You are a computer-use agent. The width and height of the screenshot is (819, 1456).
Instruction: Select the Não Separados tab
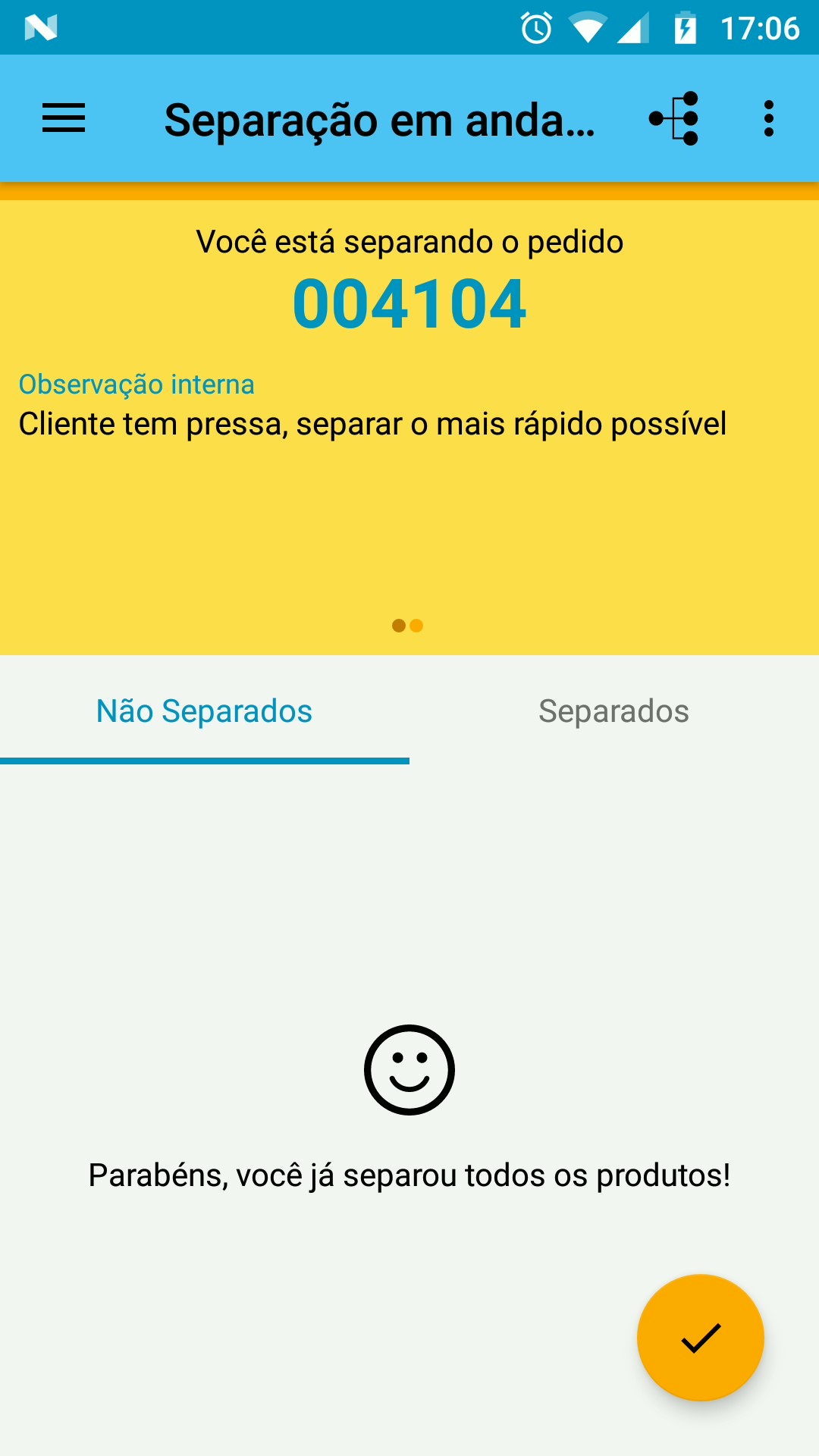pos(205,711)
